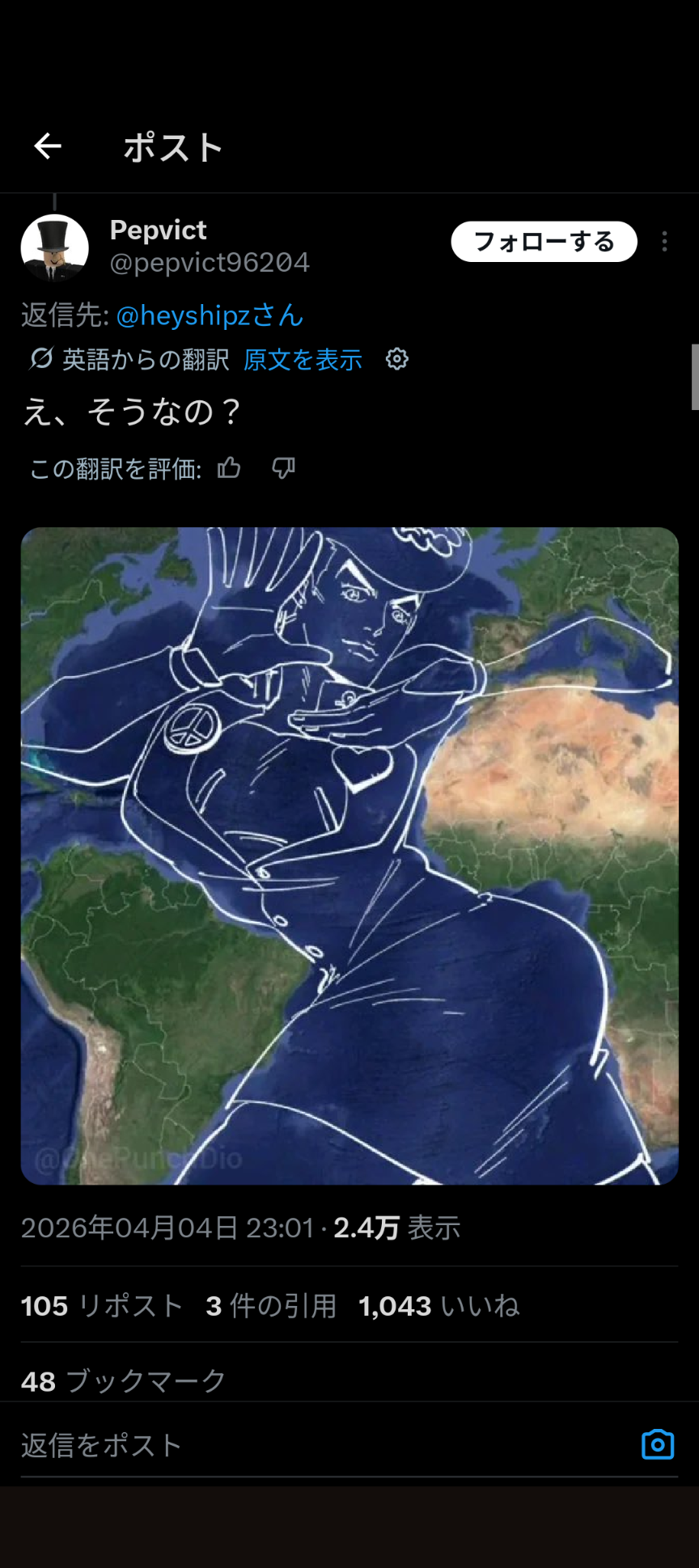View the 3 件の引用 quotes

(271, 1305)
